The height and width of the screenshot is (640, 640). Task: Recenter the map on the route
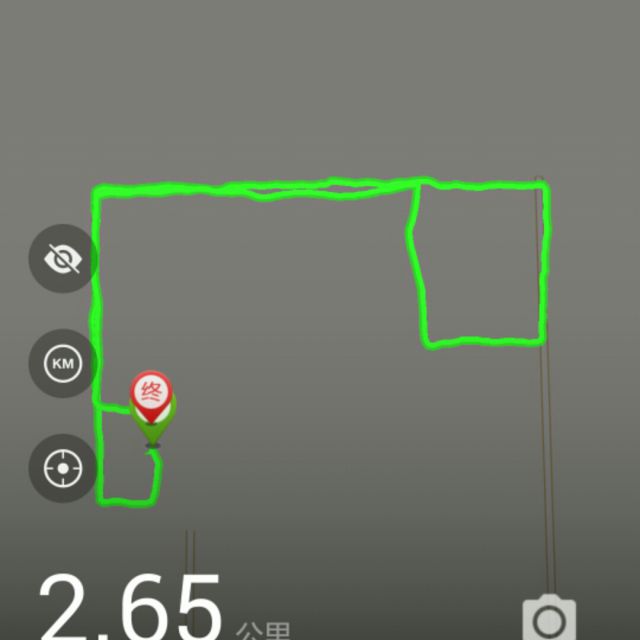click(62, 467)
